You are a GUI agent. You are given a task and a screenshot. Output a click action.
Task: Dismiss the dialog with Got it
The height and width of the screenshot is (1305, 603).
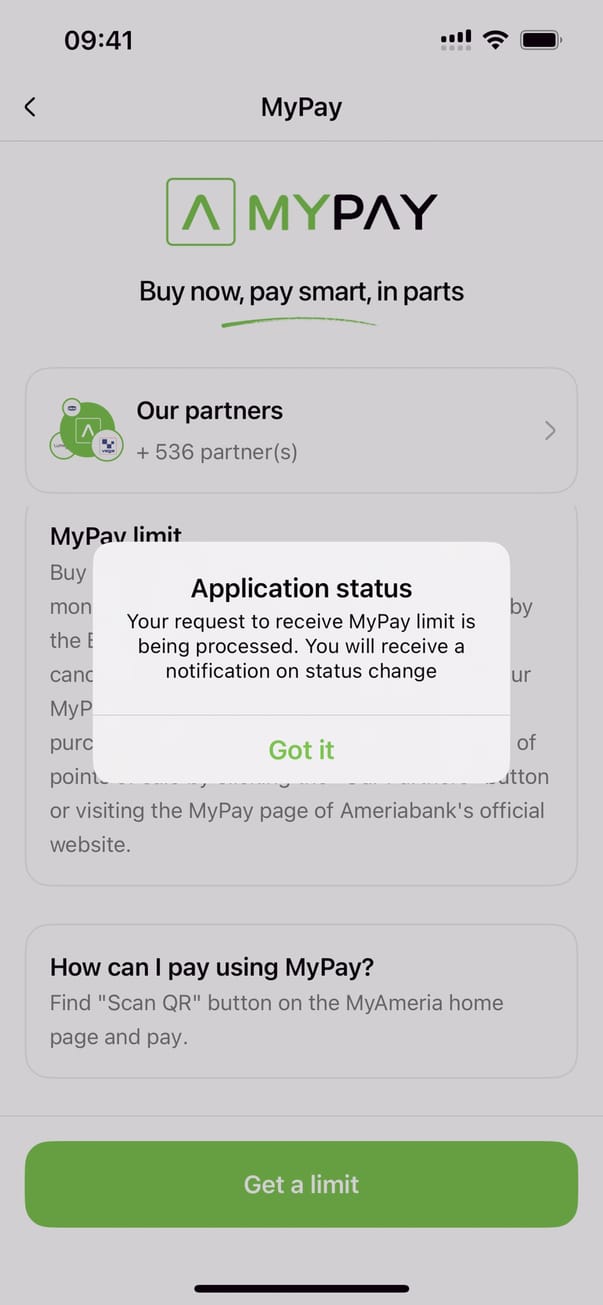pyautogui.click(x=301, y=750)
